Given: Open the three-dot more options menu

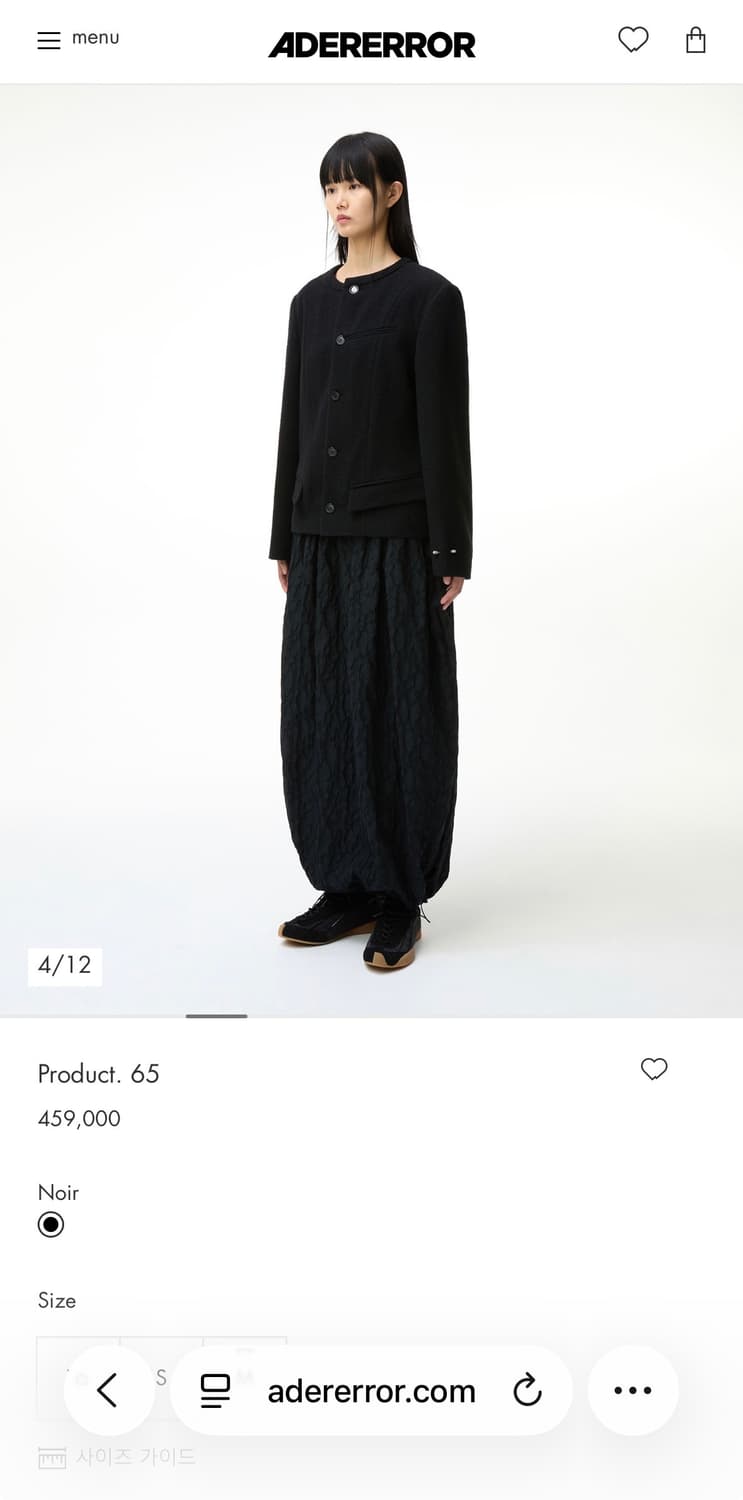Looking at the screenshot, I should coord(633,1390).
